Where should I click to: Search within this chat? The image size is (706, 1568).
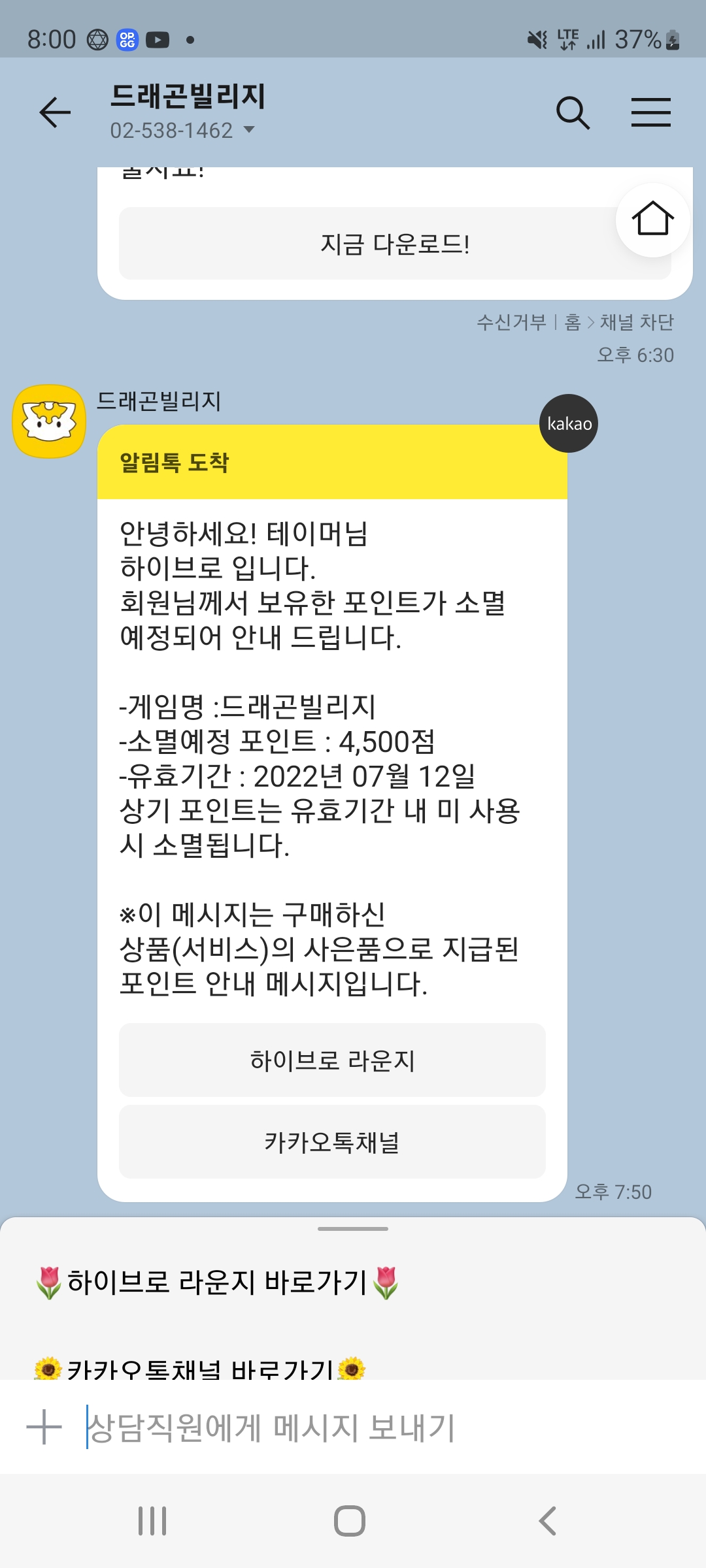573,112
